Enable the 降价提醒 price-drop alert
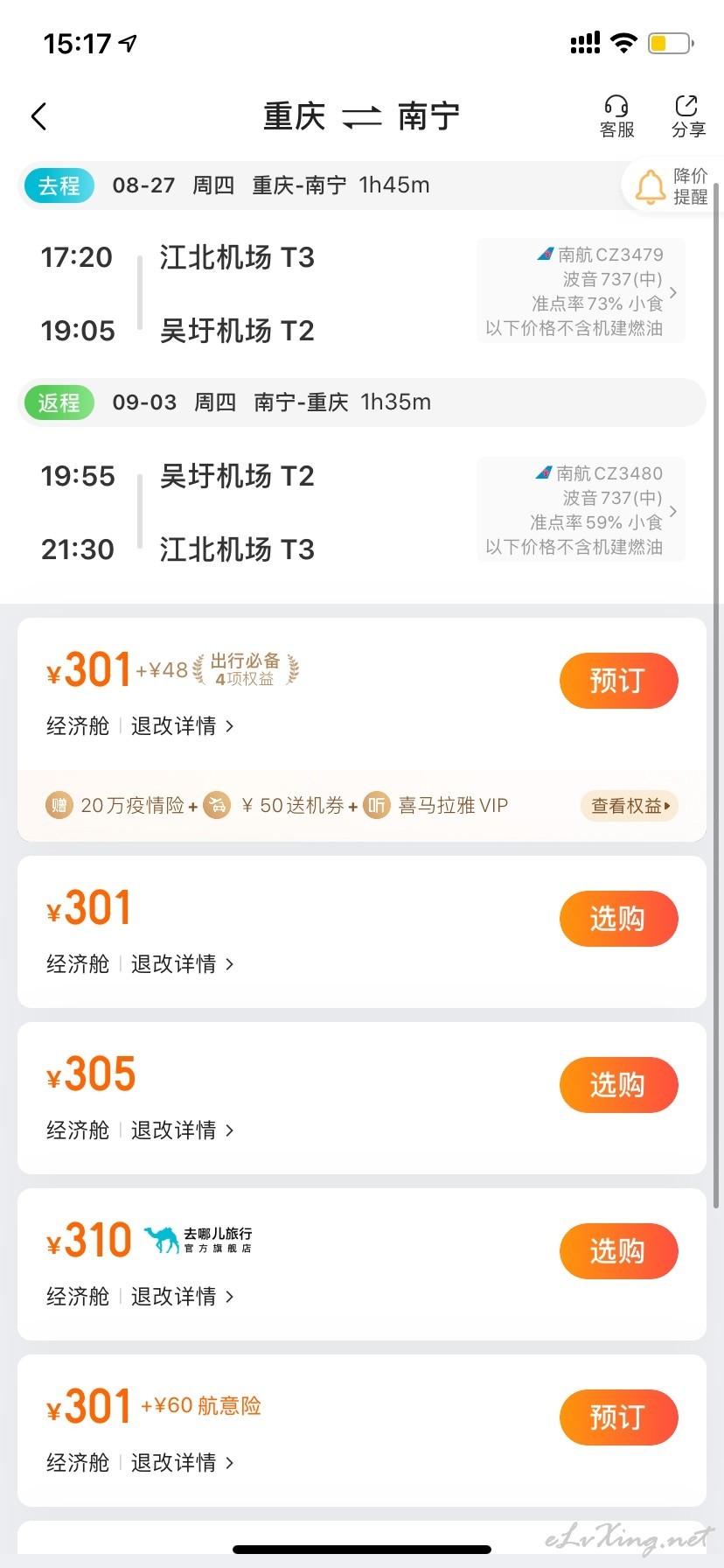Screen dimensions: 724x1568 [671, 186]
